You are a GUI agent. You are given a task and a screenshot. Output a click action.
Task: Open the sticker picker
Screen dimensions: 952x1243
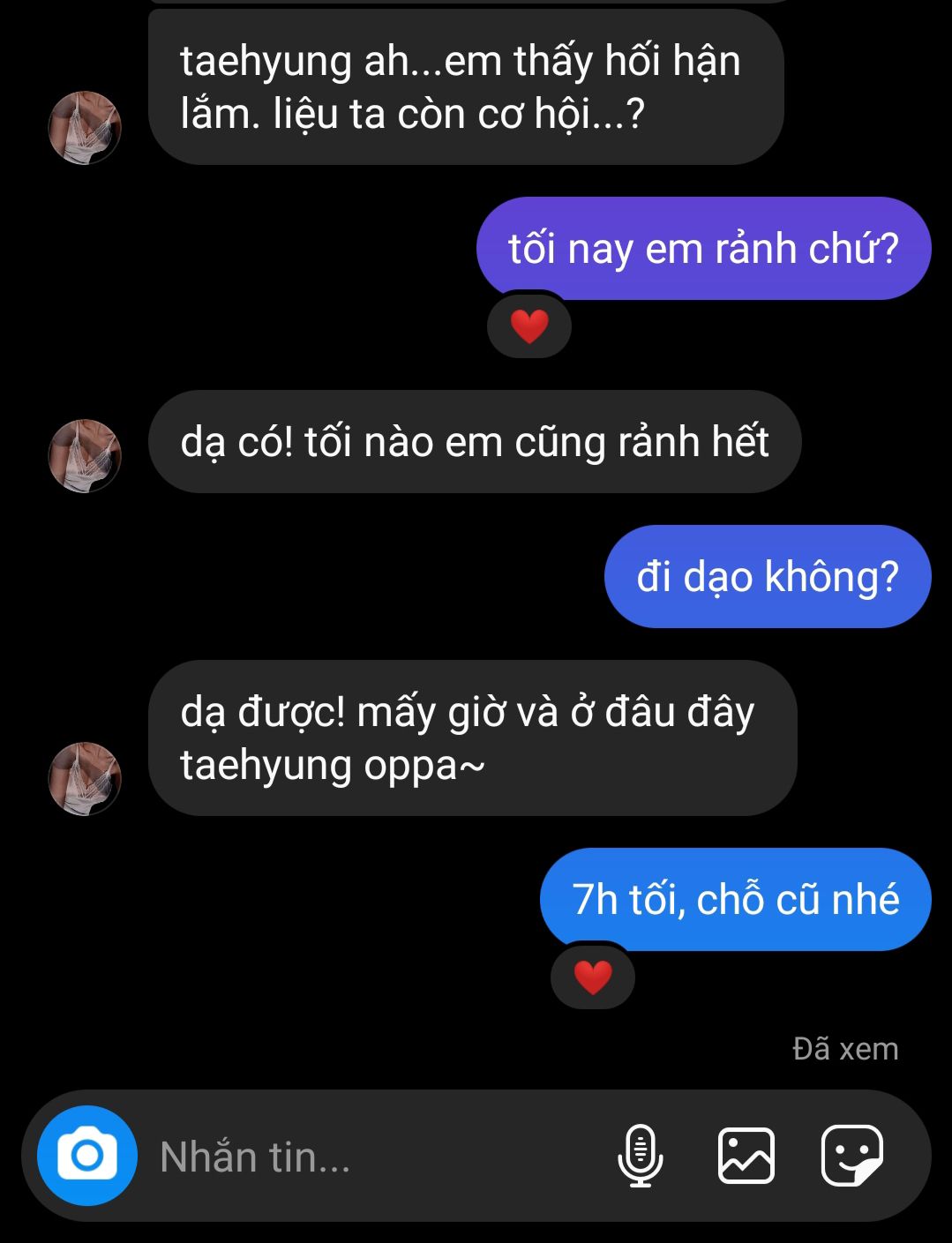pyautogui.click(x=851, y=1156)
